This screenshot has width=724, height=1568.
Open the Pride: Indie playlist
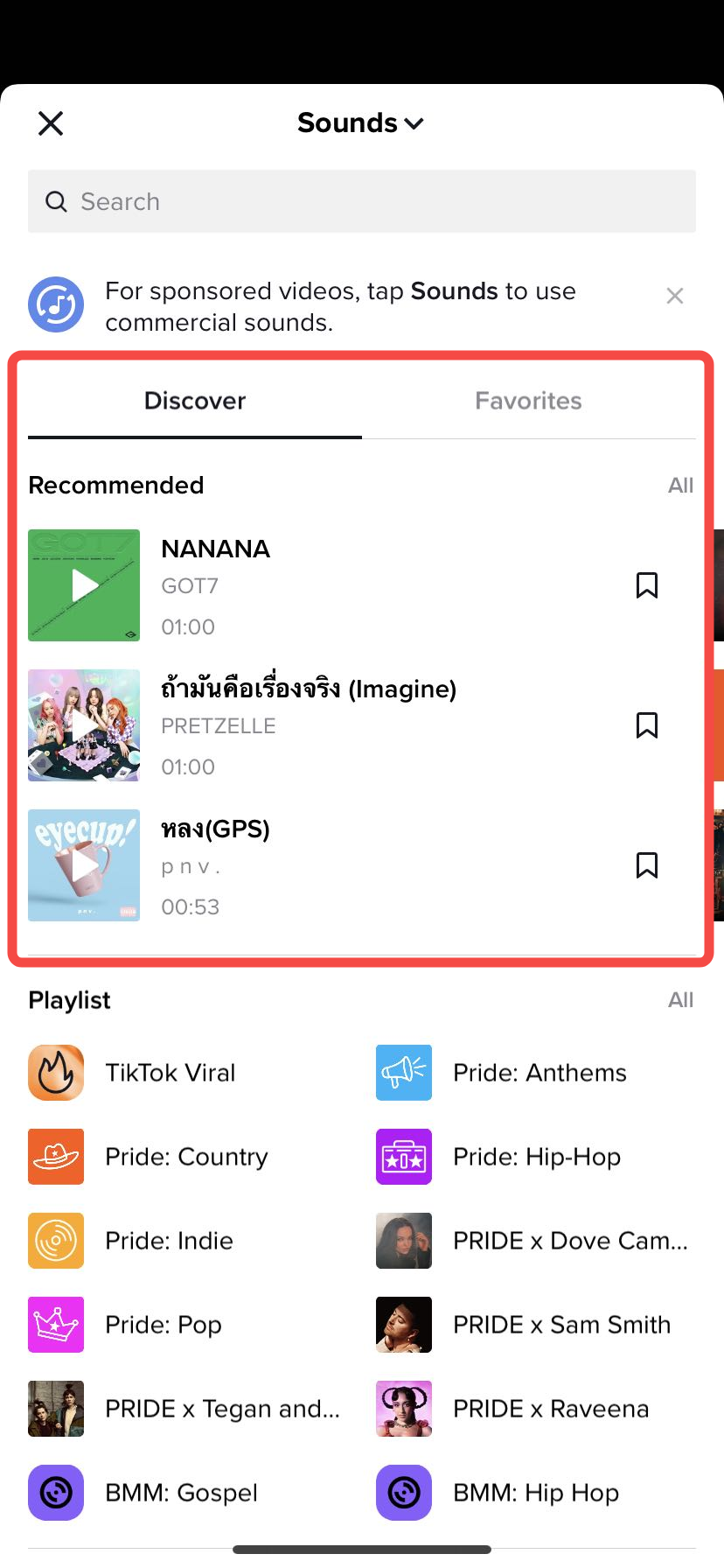point(169,1241)
